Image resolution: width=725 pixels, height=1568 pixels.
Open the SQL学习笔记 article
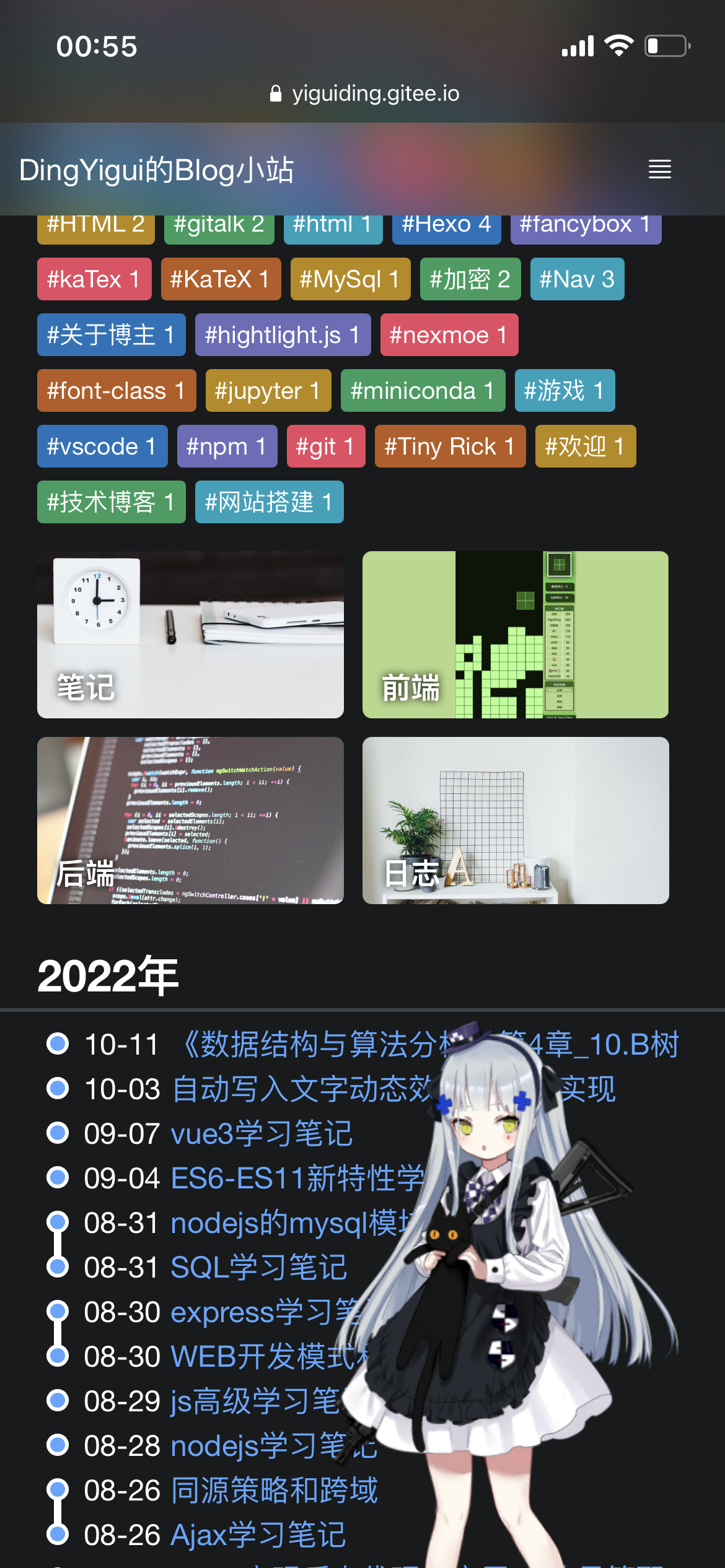[x=258, y=1268]
